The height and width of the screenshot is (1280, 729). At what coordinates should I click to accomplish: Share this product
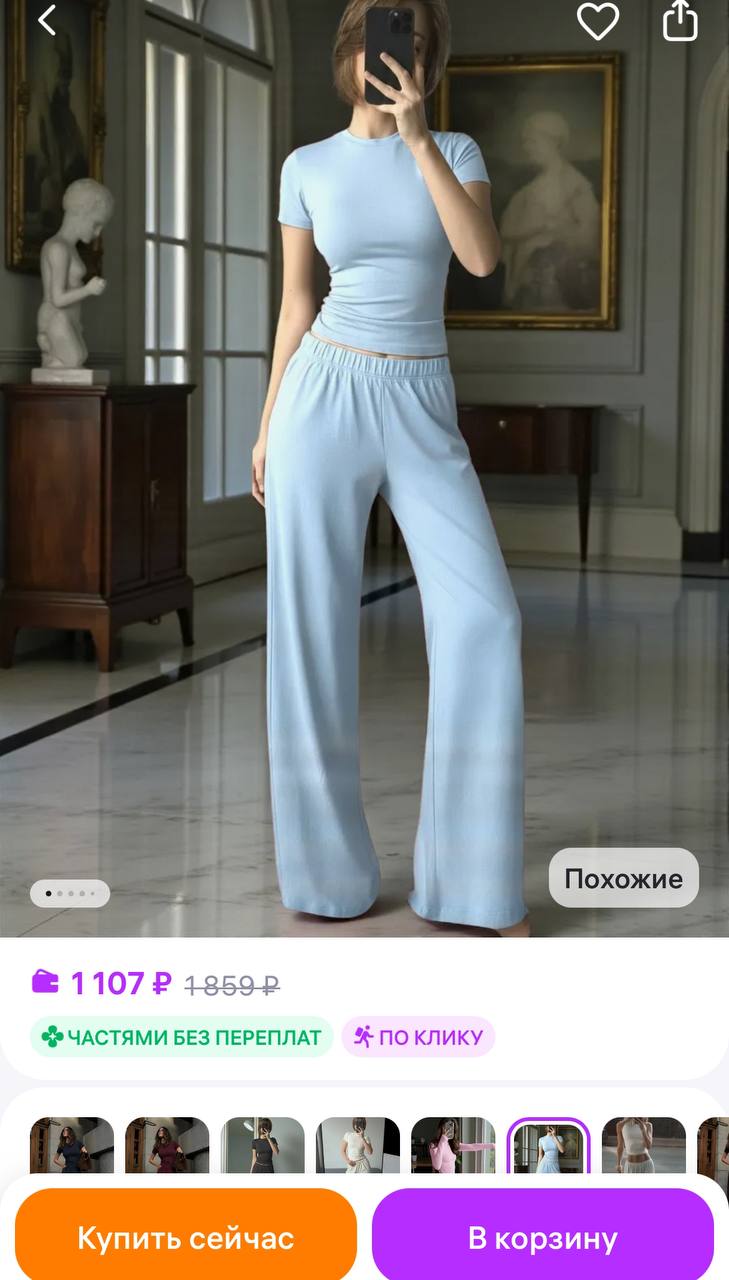point(680,21)
